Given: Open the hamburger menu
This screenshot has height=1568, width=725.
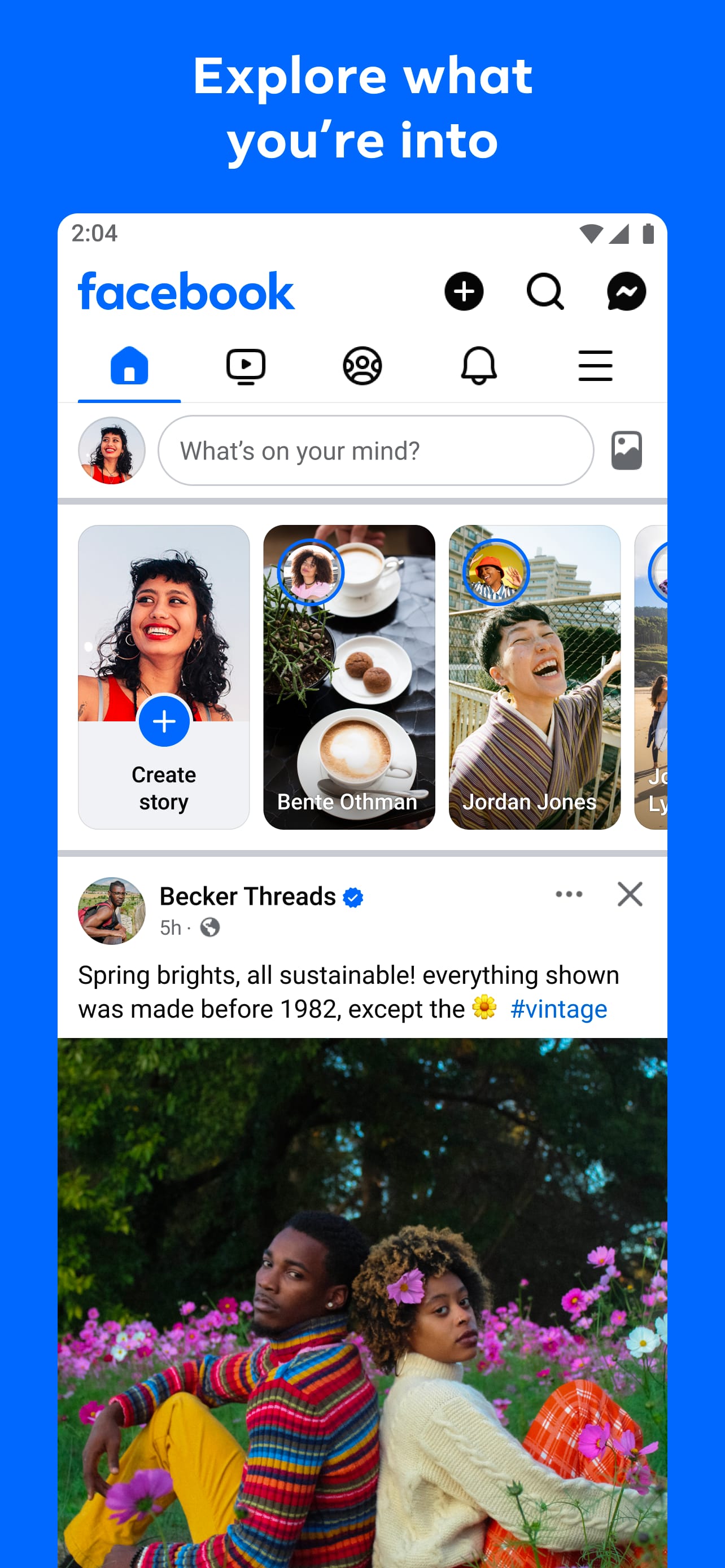Looking at the screenshot, I should (595, 365).
